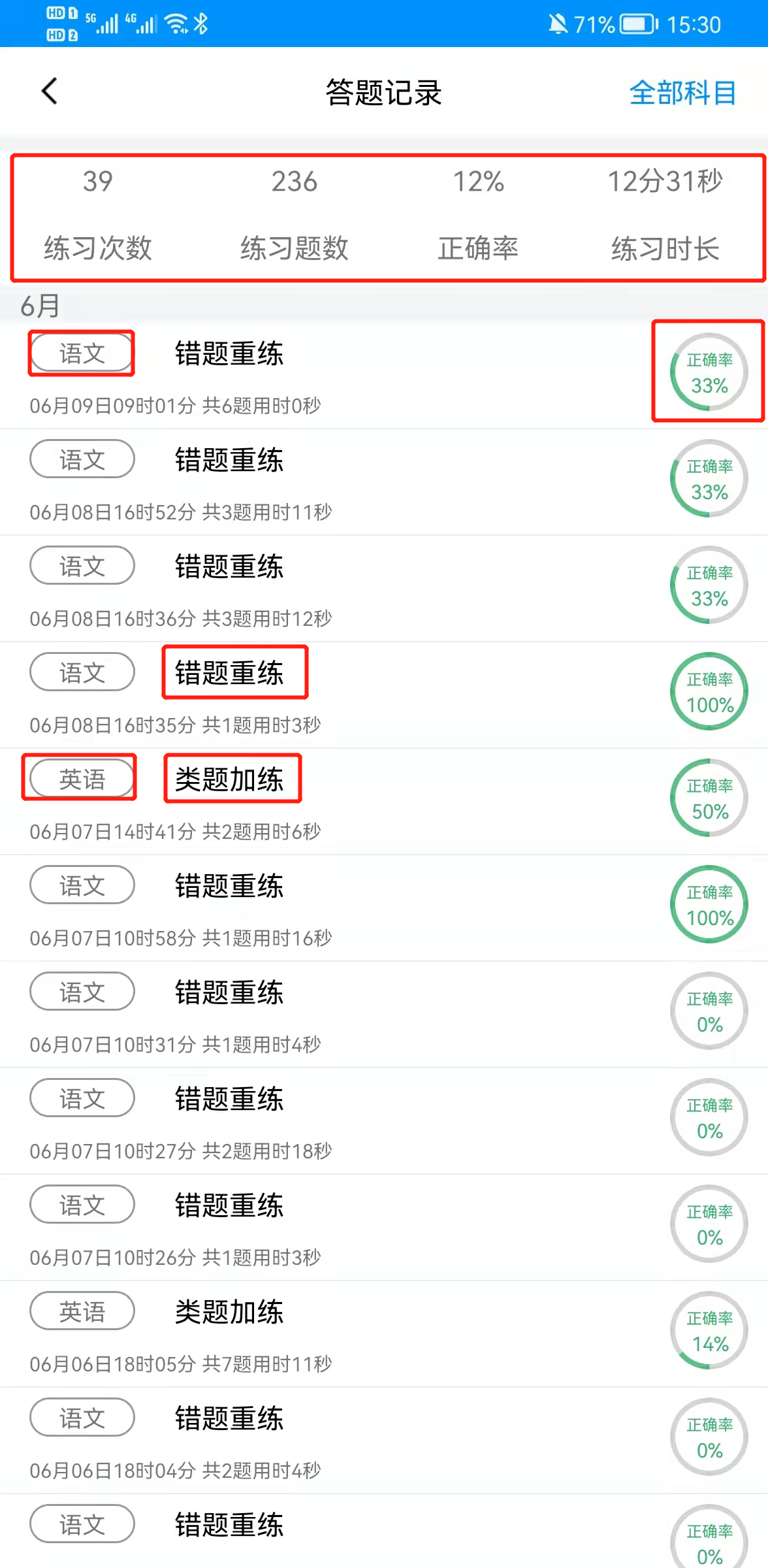Open the 06月08日16时35分 错题重练 record
The image size is (768, 1568).
click(x=384, y=695)
